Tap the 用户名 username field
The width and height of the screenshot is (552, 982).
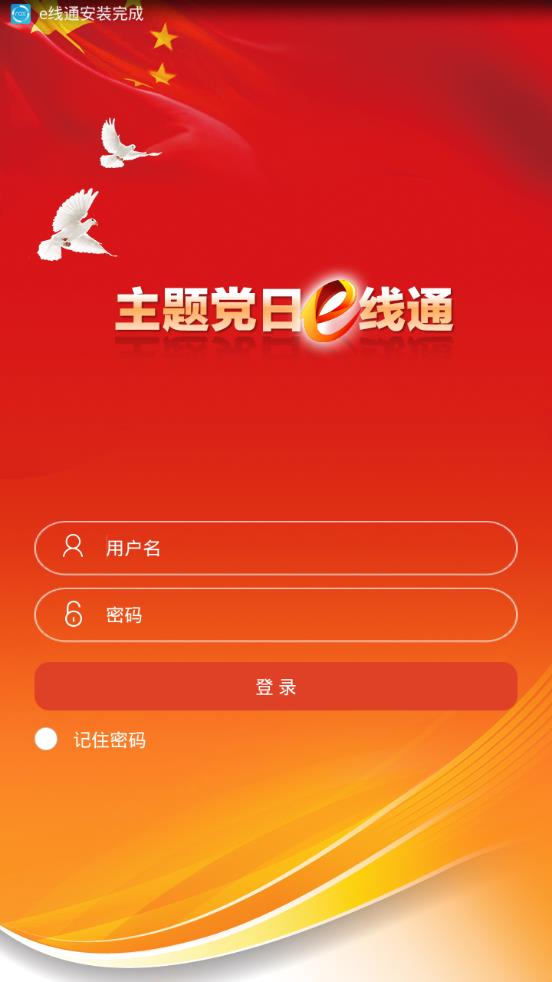click(x=276, y=548)
